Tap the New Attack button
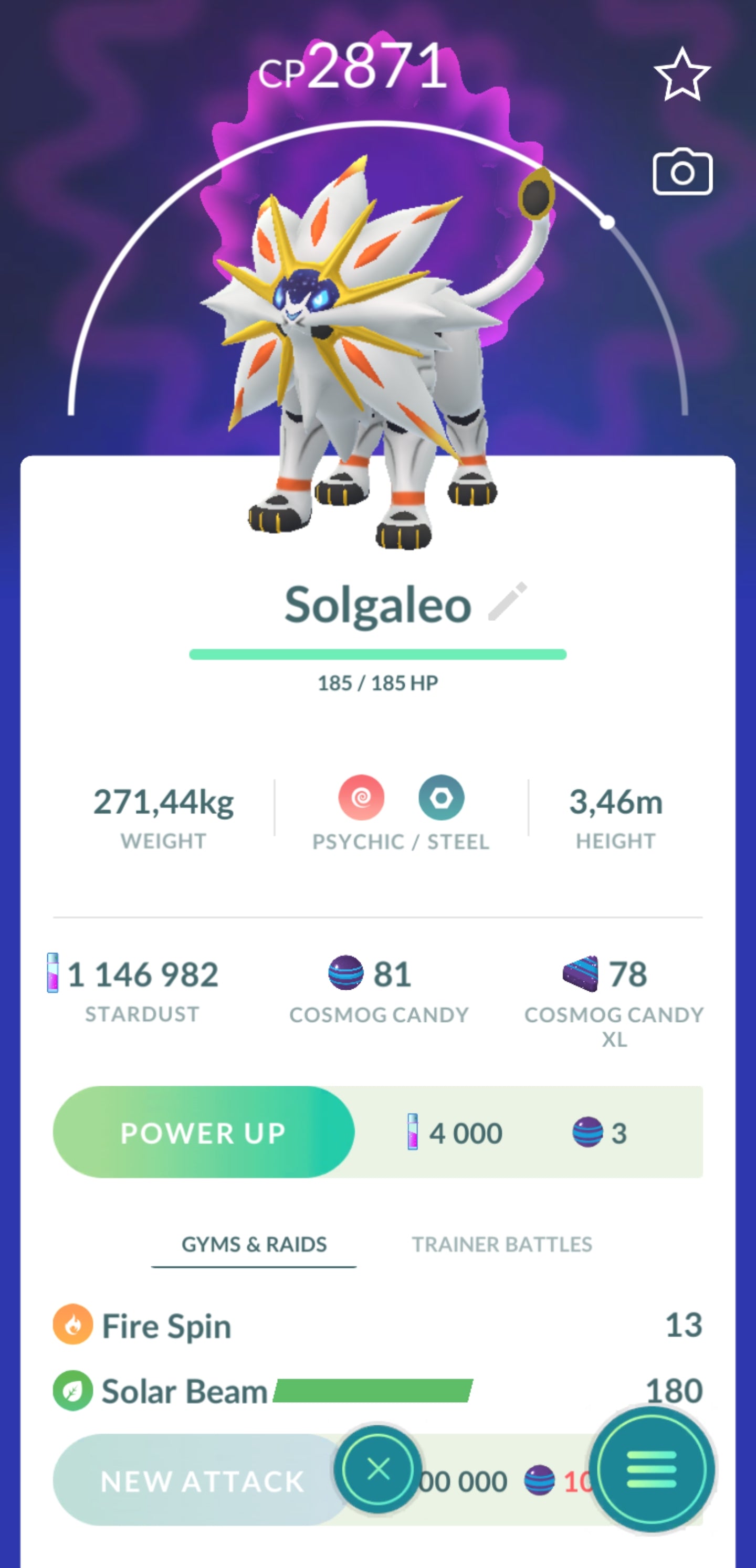Viewport: 756px width, 1568px height. pyautogui.click(x=201, y=1481)
